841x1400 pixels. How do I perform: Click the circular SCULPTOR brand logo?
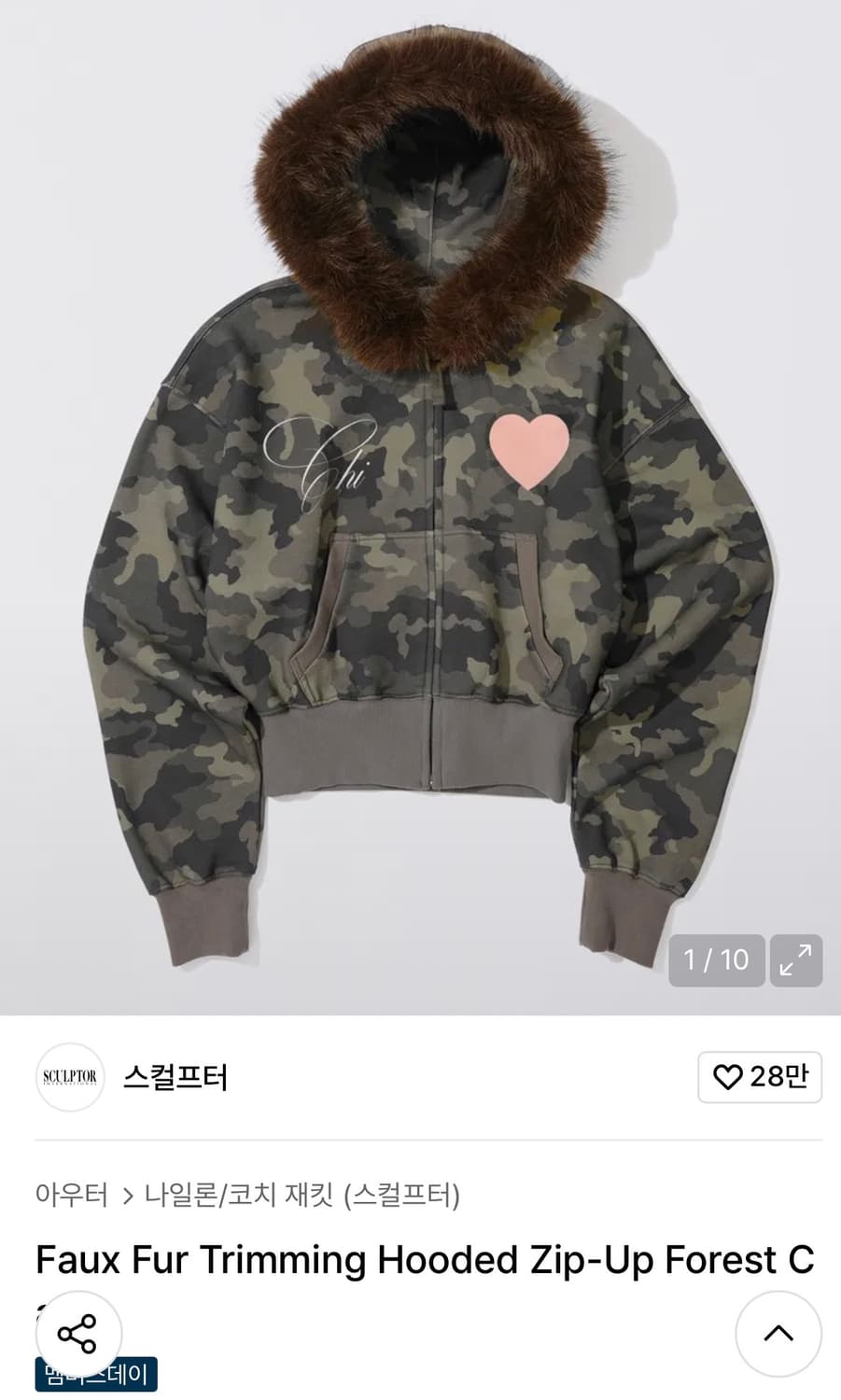coord(70,1078)
